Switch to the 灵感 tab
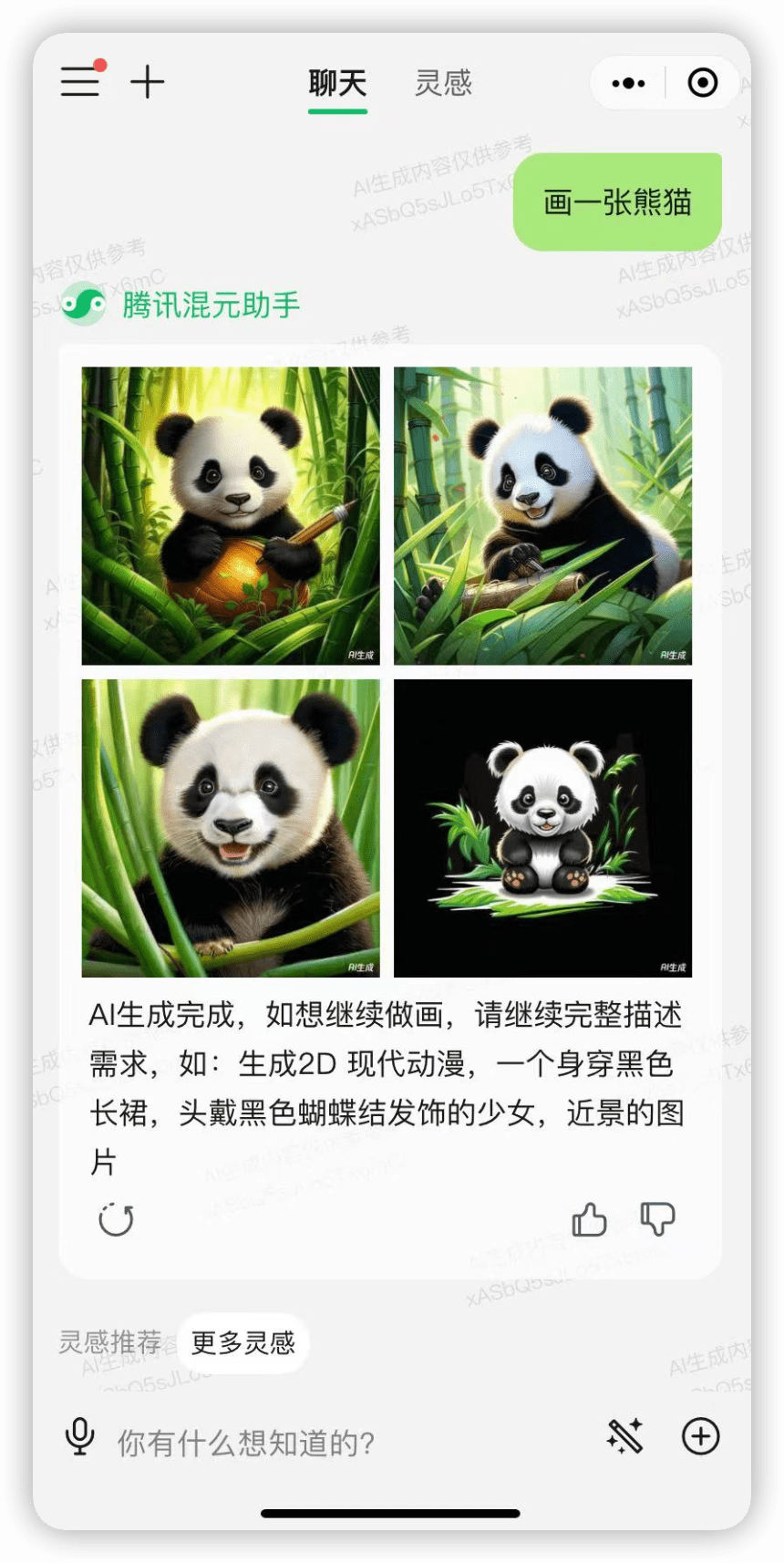784x1563 pixels. pyautogui.click(x=443, y=83)
